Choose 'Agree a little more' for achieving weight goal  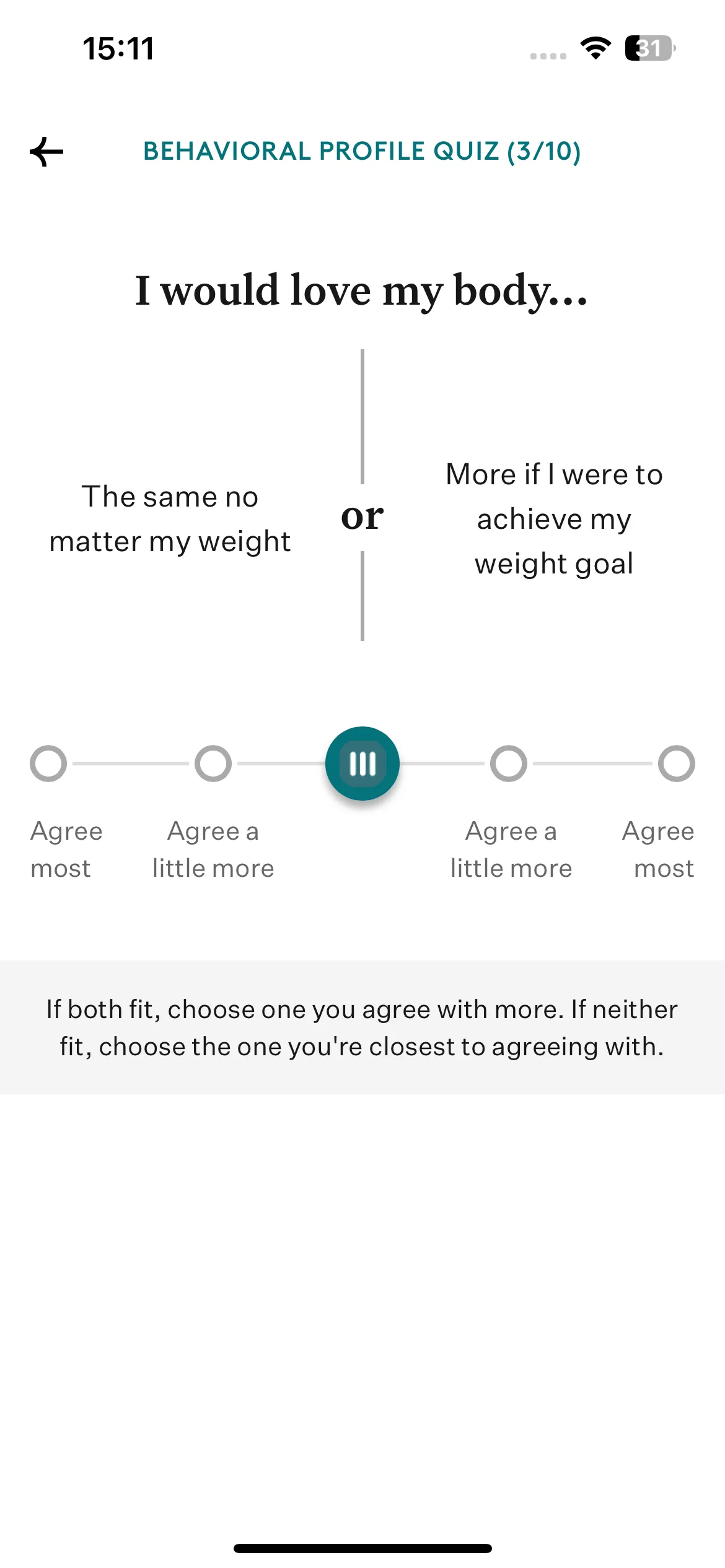[509, 764]
